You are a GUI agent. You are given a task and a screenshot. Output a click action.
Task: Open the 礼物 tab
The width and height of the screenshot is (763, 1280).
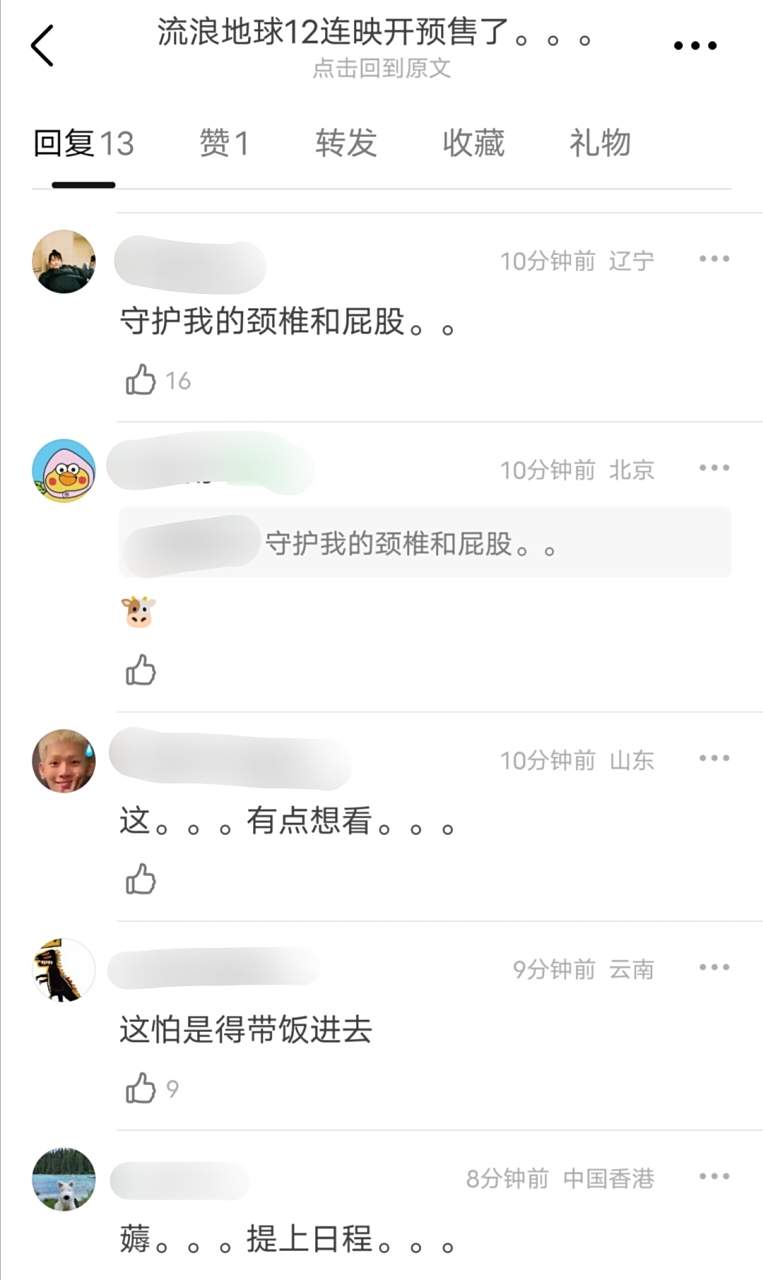pos(600,144)
